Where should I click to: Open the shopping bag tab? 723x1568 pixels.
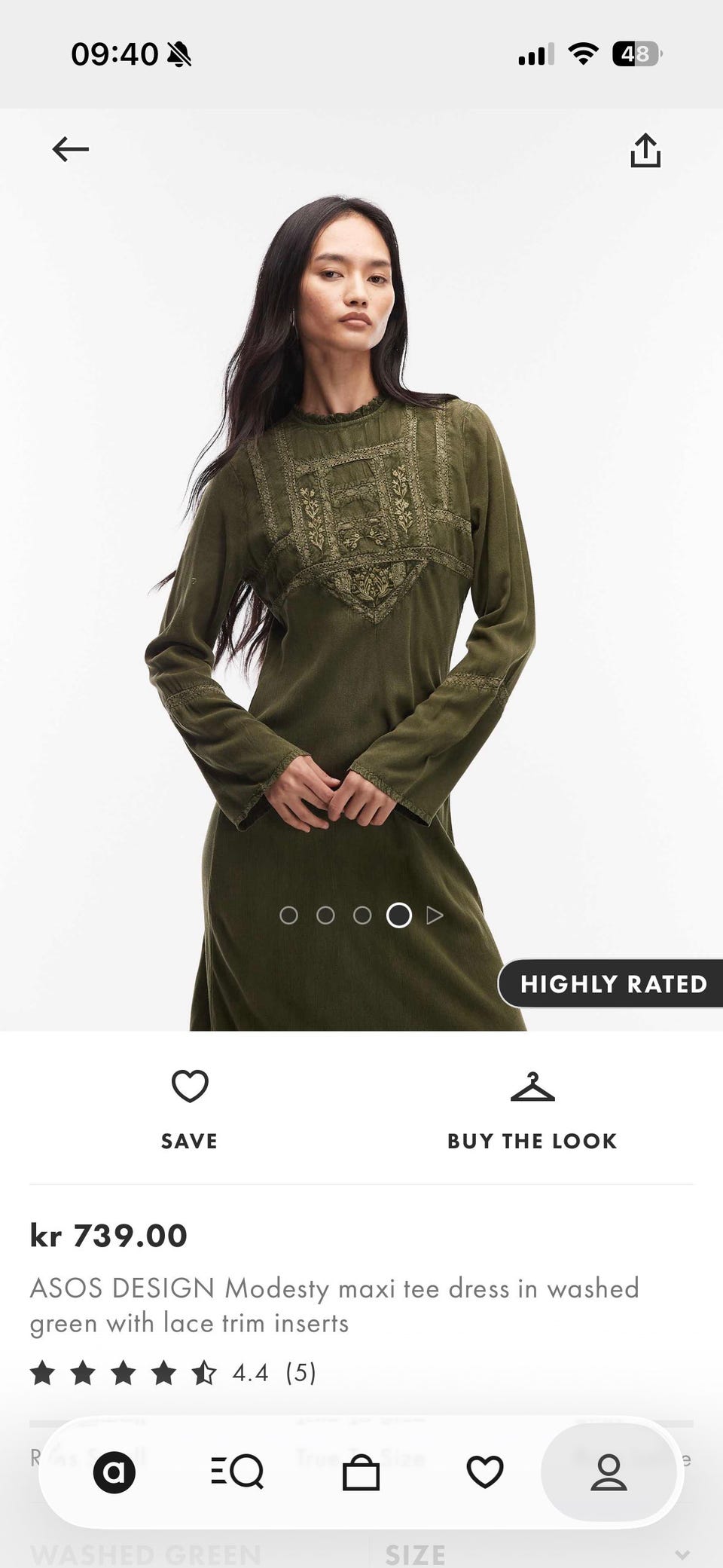(361, 1472)
